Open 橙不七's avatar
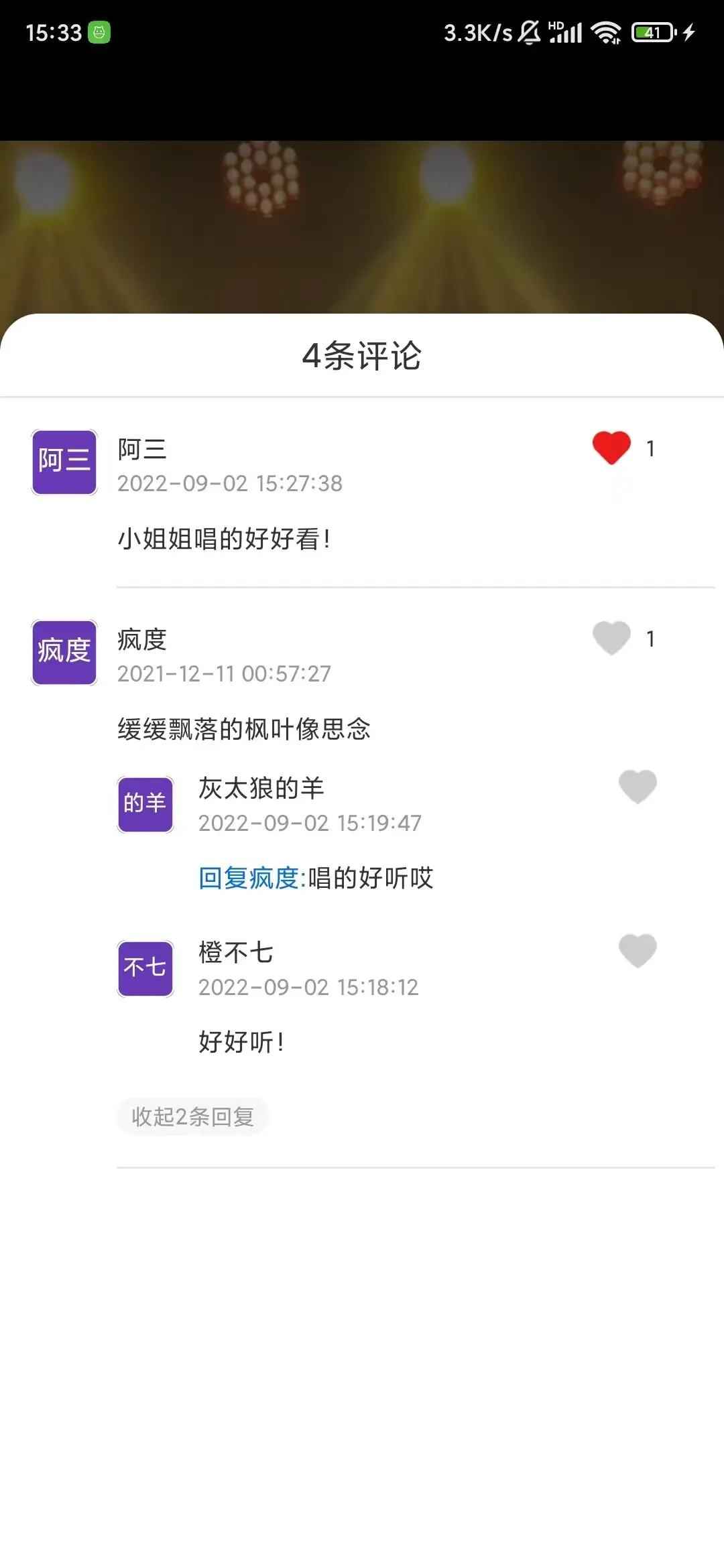The height and width of the screenshot is (1568, 724). [x=145, y=968]
